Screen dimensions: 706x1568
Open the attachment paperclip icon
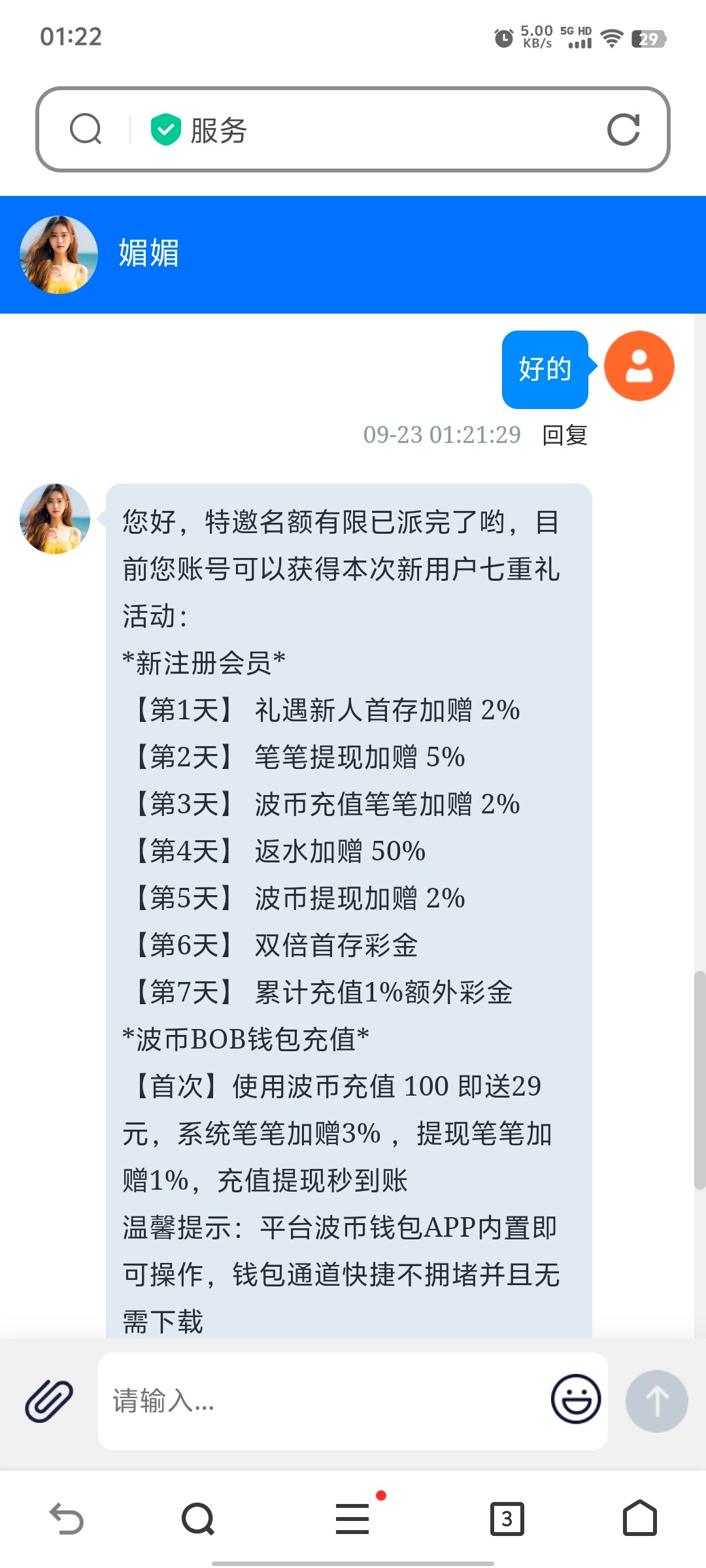point(49,1401)
